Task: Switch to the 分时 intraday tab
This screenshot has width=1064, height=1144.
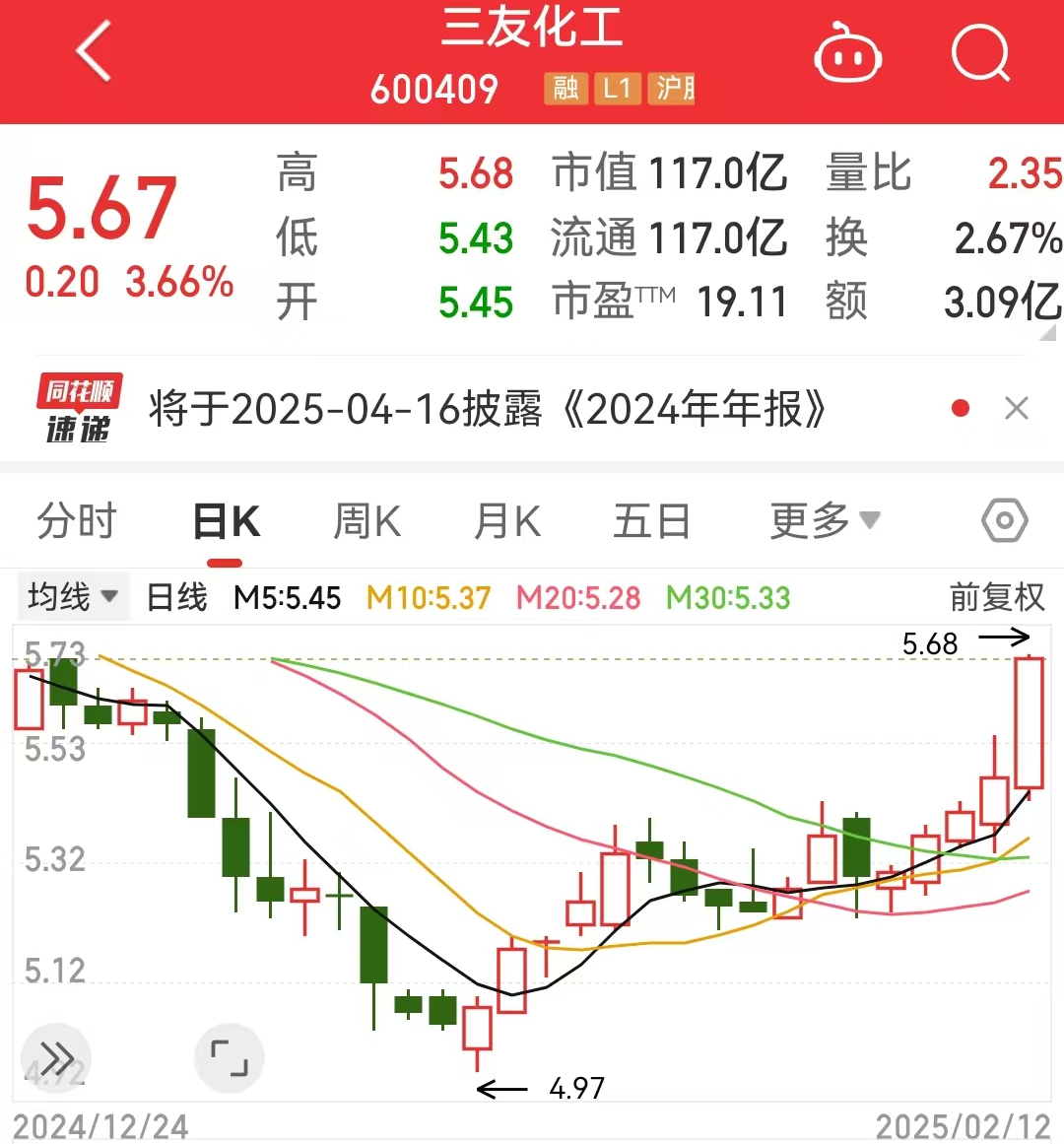Action: pos(77,519)
